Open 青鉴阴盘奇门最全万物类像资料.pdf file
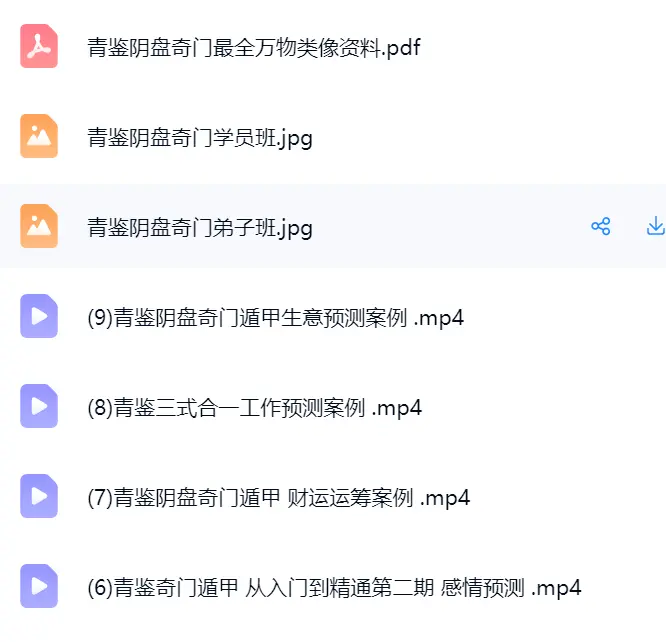666x642 pixels. [254, 47]
